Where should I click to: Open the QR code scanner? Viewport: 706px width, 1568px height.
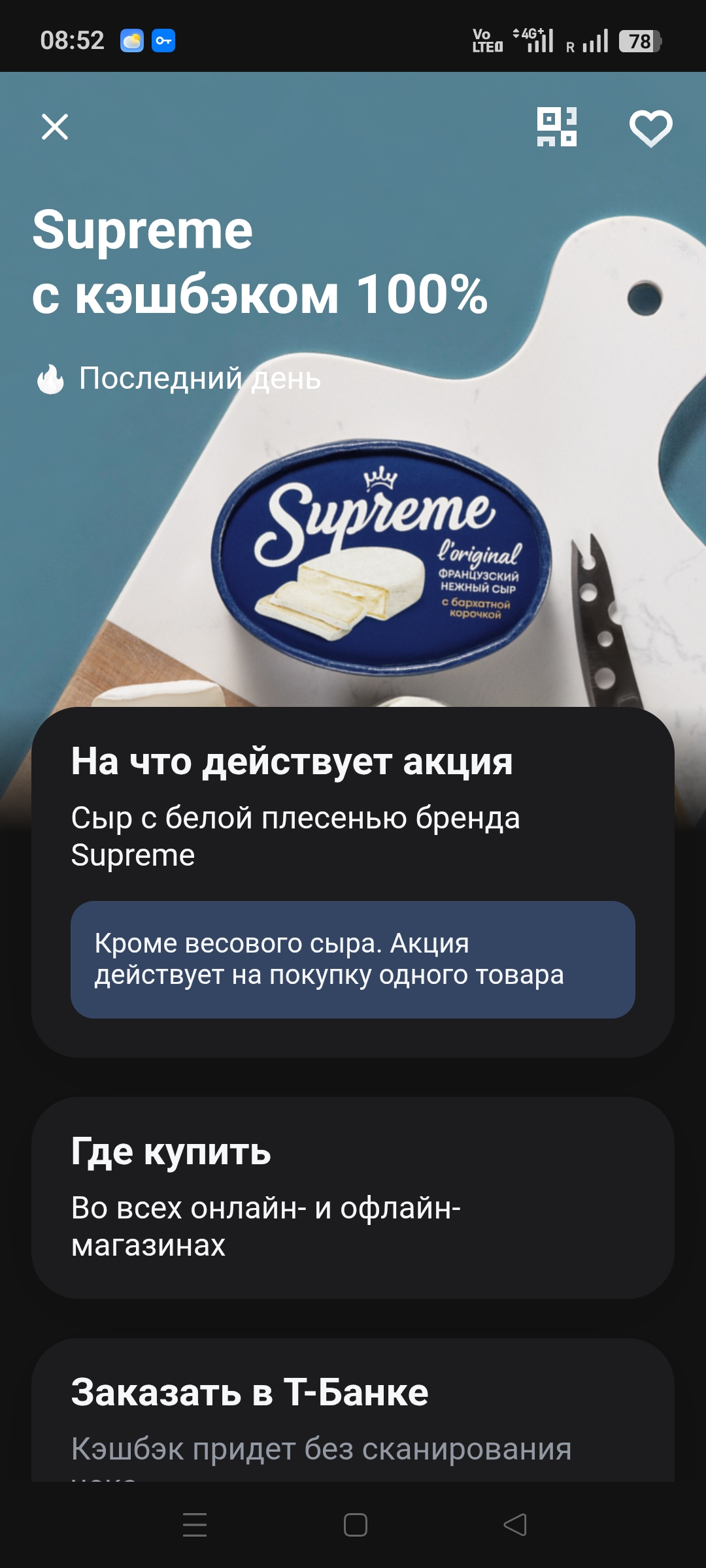(x=556, y=127)
